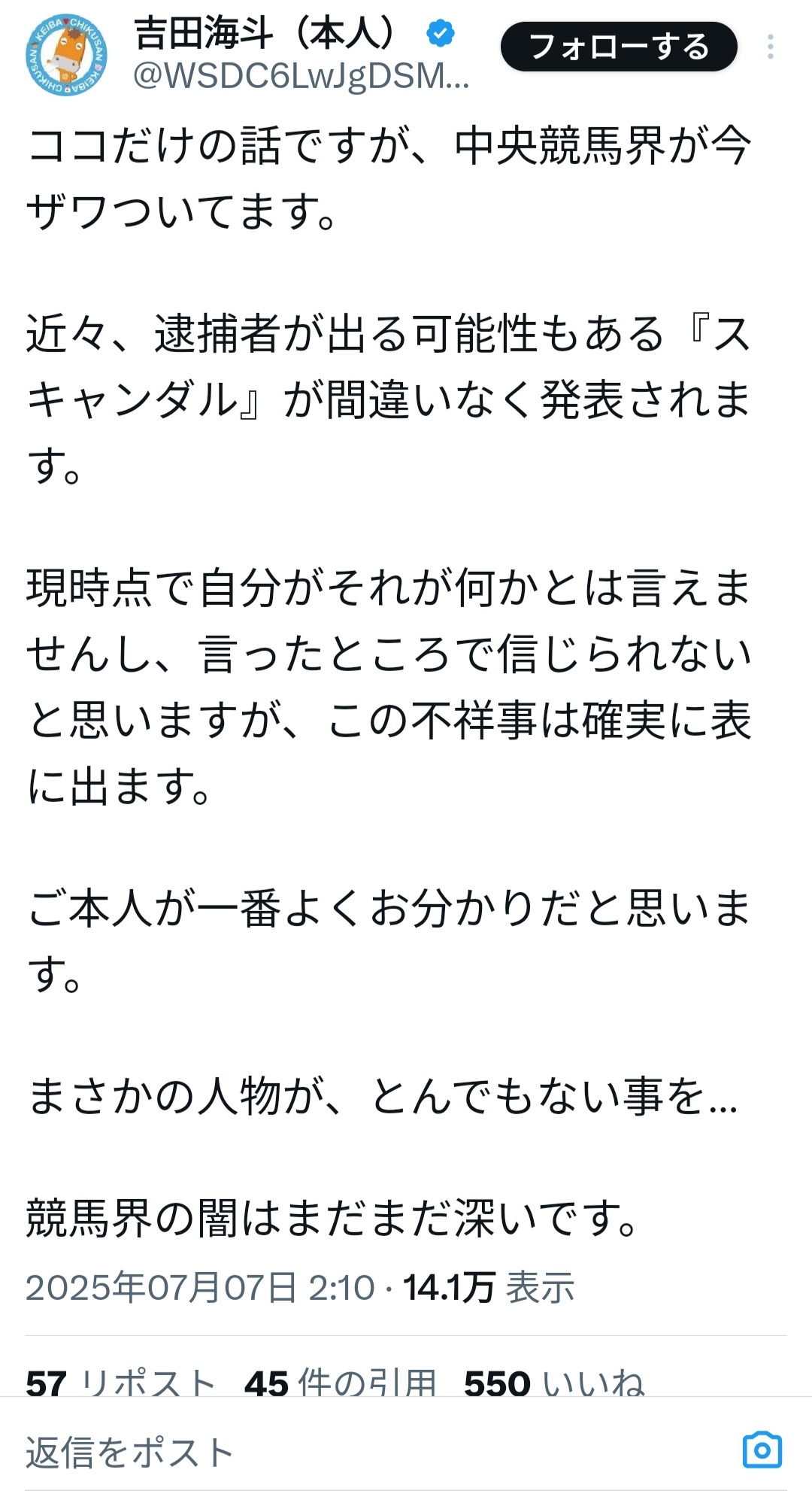This screenshot has width=812, height=1491.
Task: Attach a photo with the camera icon
Action: pos(762,1450)
